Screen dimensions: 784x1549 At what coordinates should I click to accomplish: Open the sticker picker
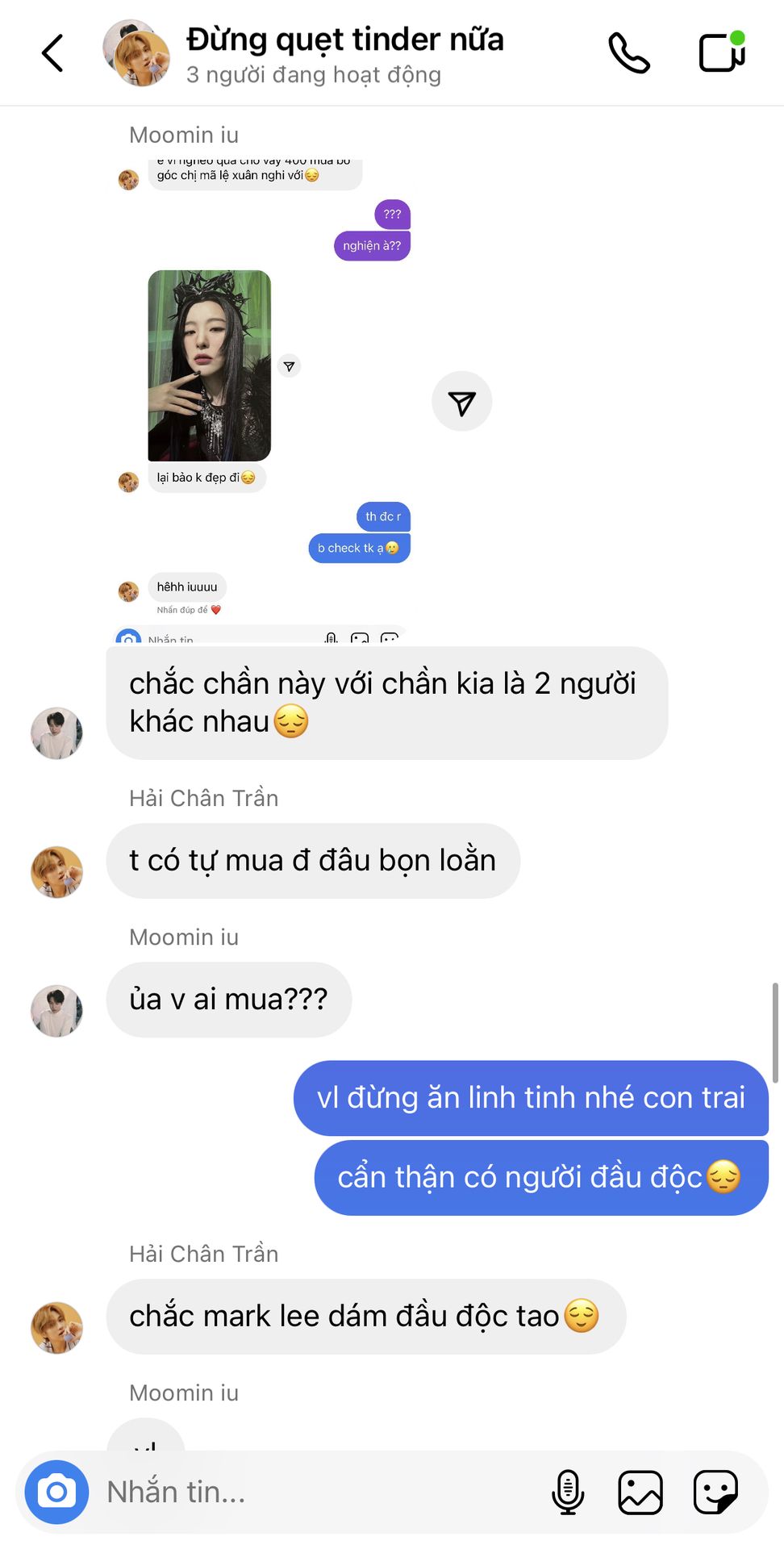[715, 1492]
